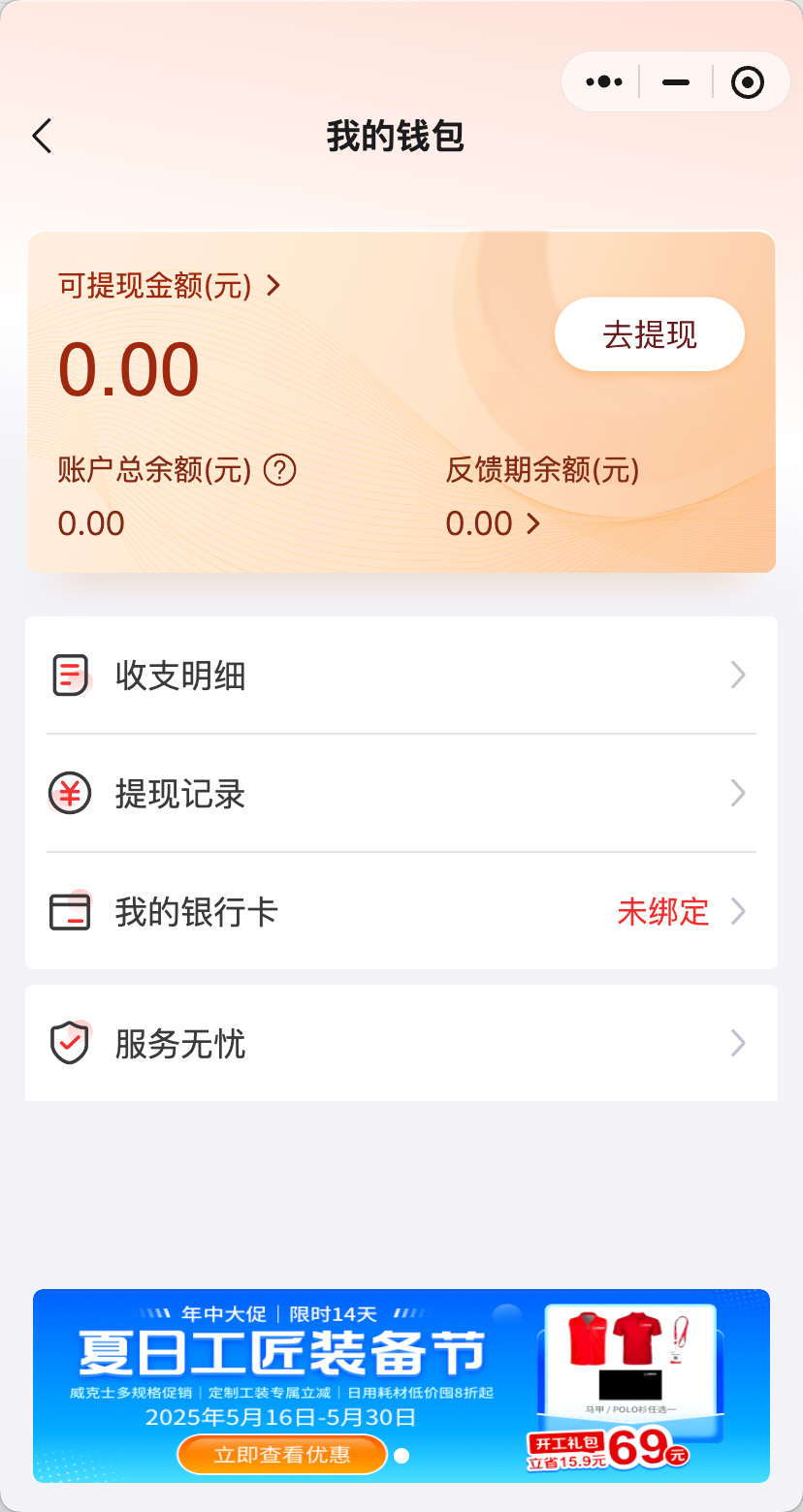Screen dimensions: 803x1512
Task: View 反馈期余额 details
Action: coord(493,524)
